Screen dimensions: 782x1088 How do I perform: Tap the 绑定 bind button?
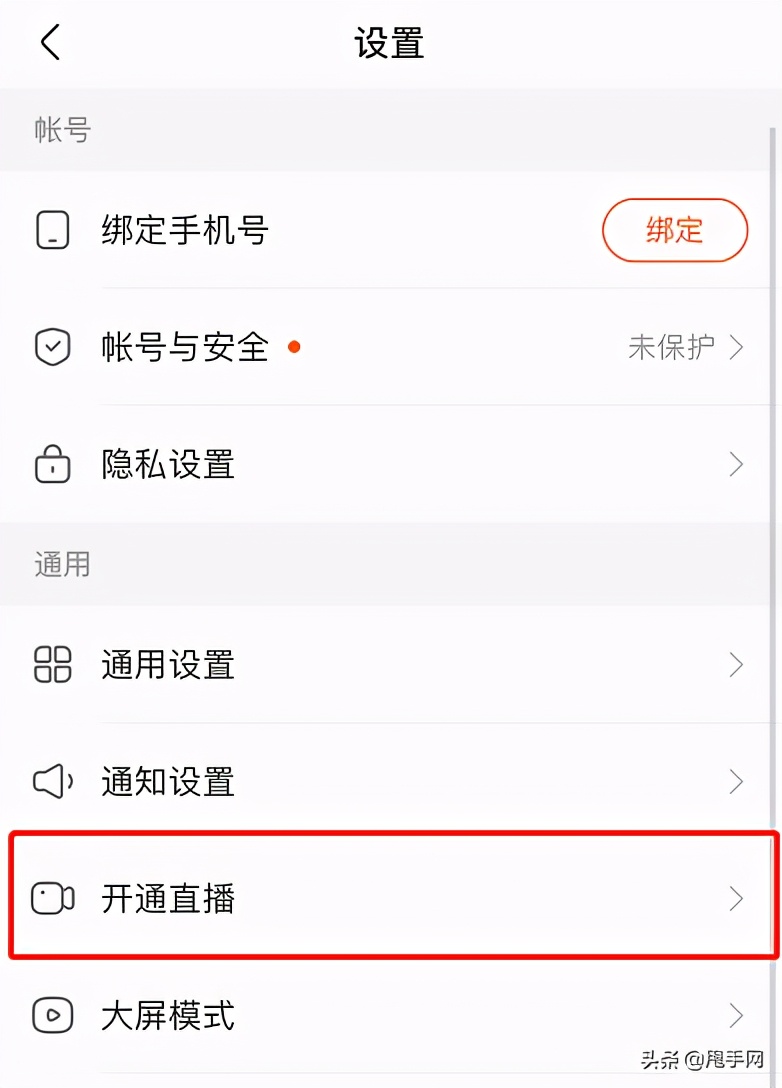(x=674, y=230)
